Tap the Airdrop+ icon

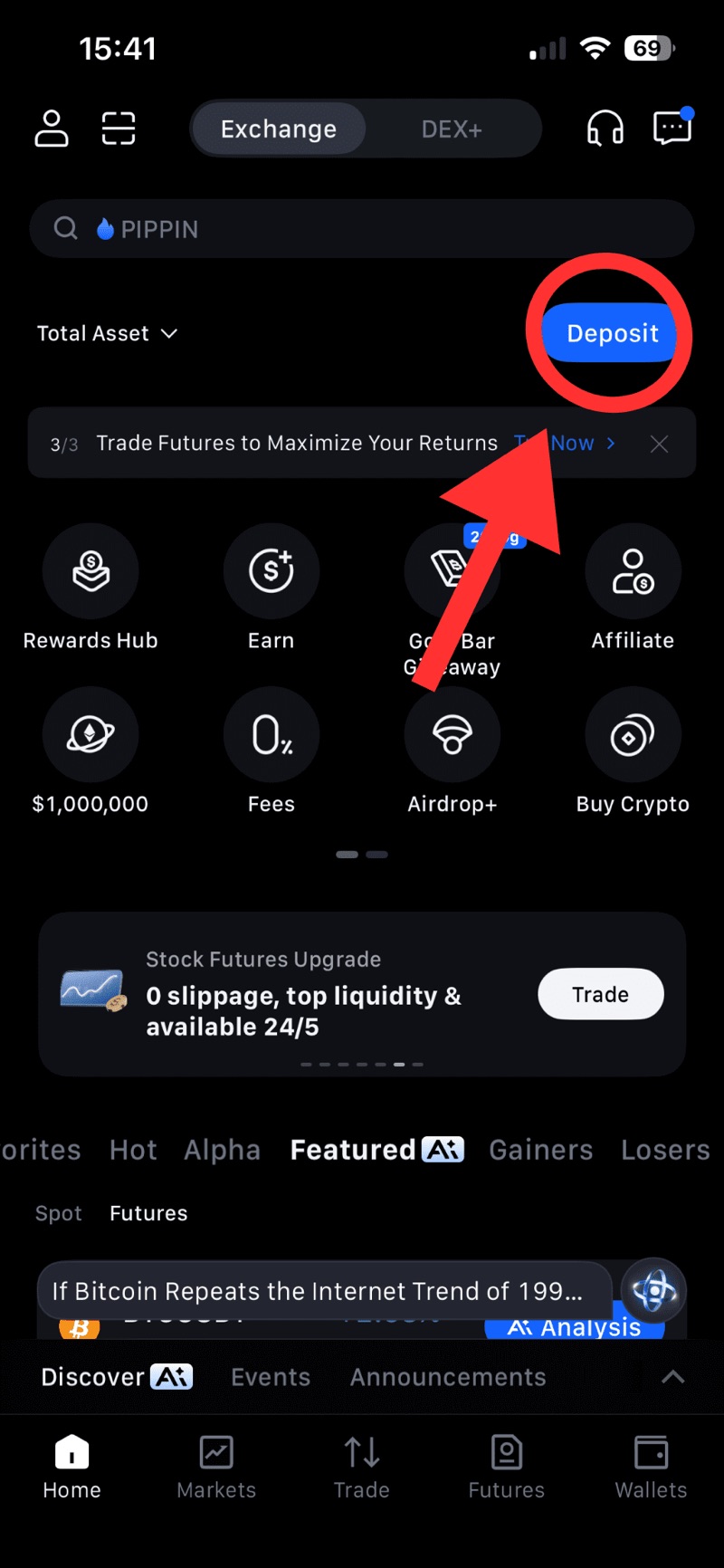pos(452,734)
